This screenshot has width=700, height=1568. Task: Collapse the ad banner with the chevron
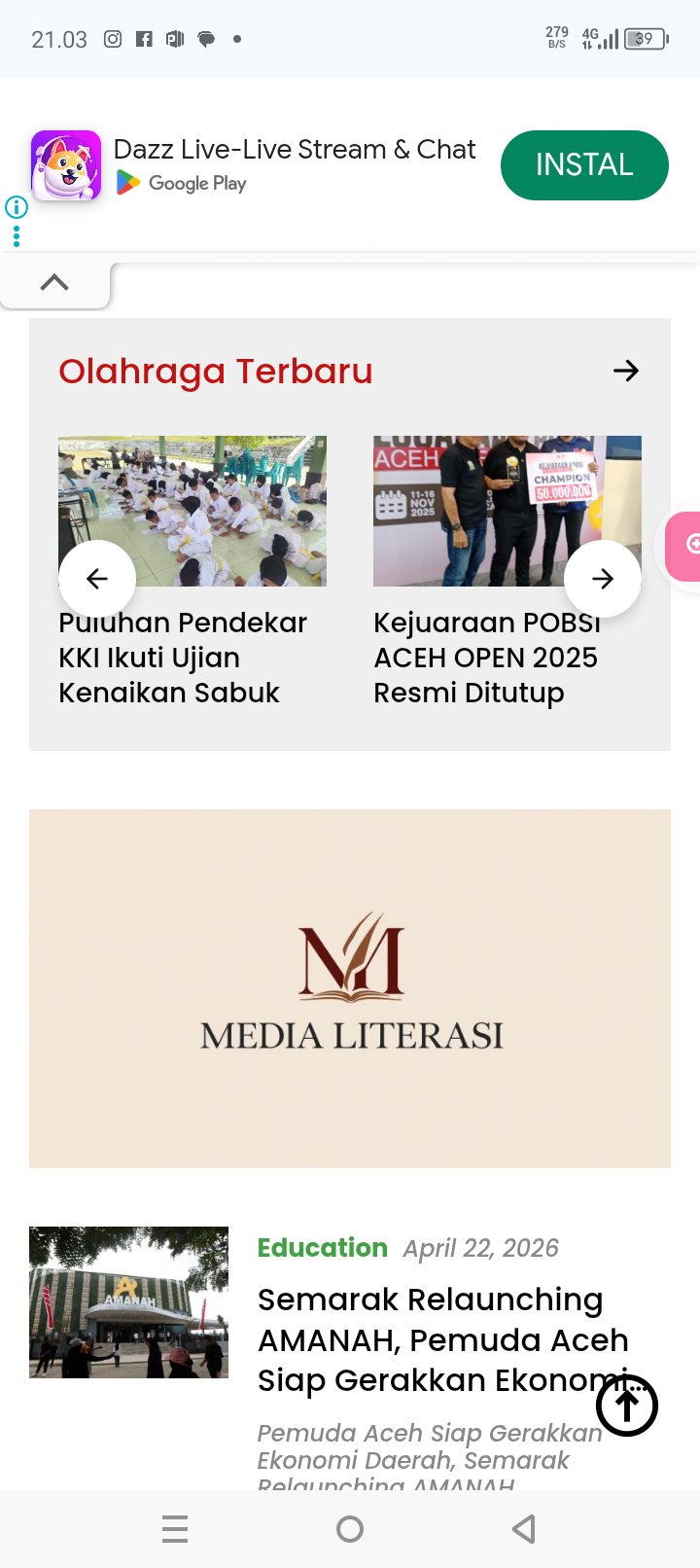[54, 283]
